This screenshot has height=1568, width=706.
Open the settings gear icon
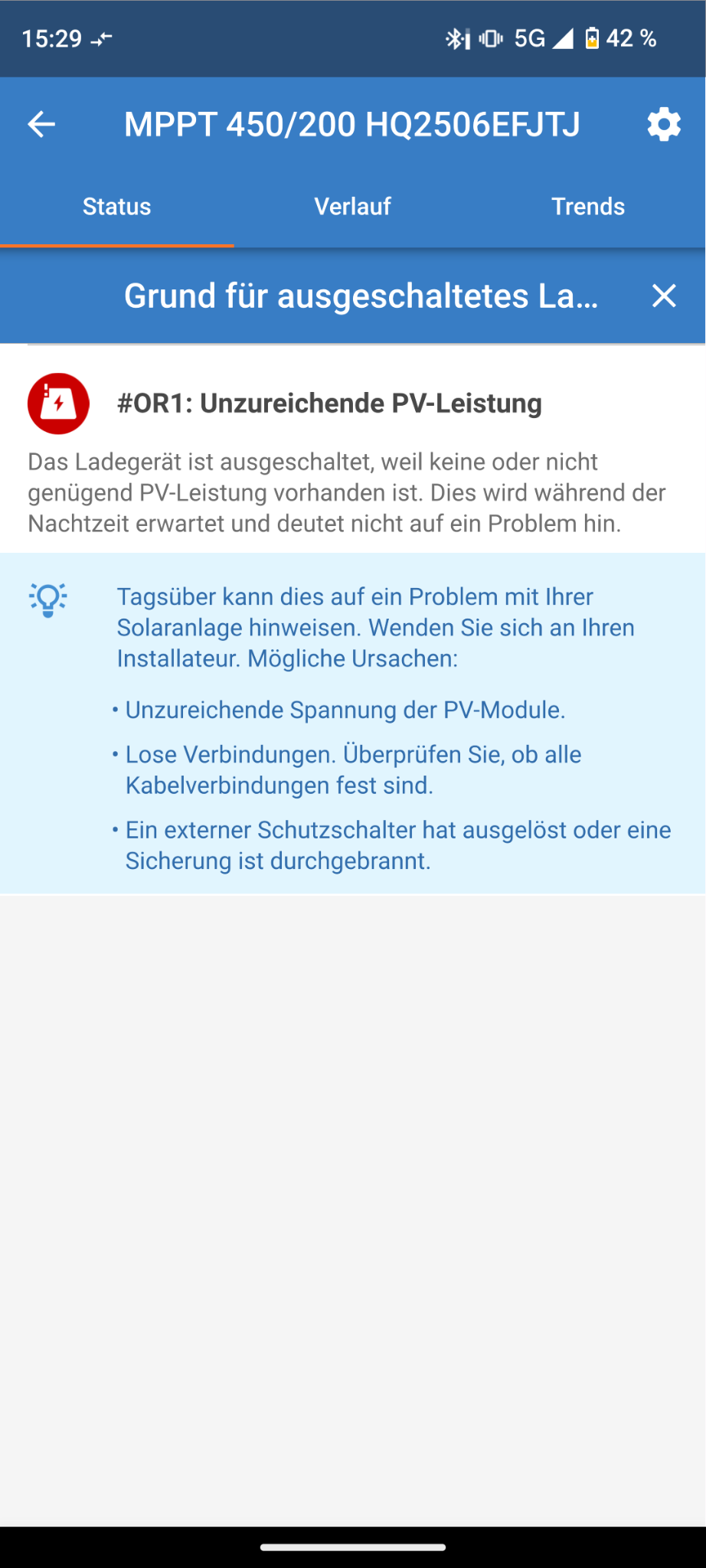tap(663, 124)
